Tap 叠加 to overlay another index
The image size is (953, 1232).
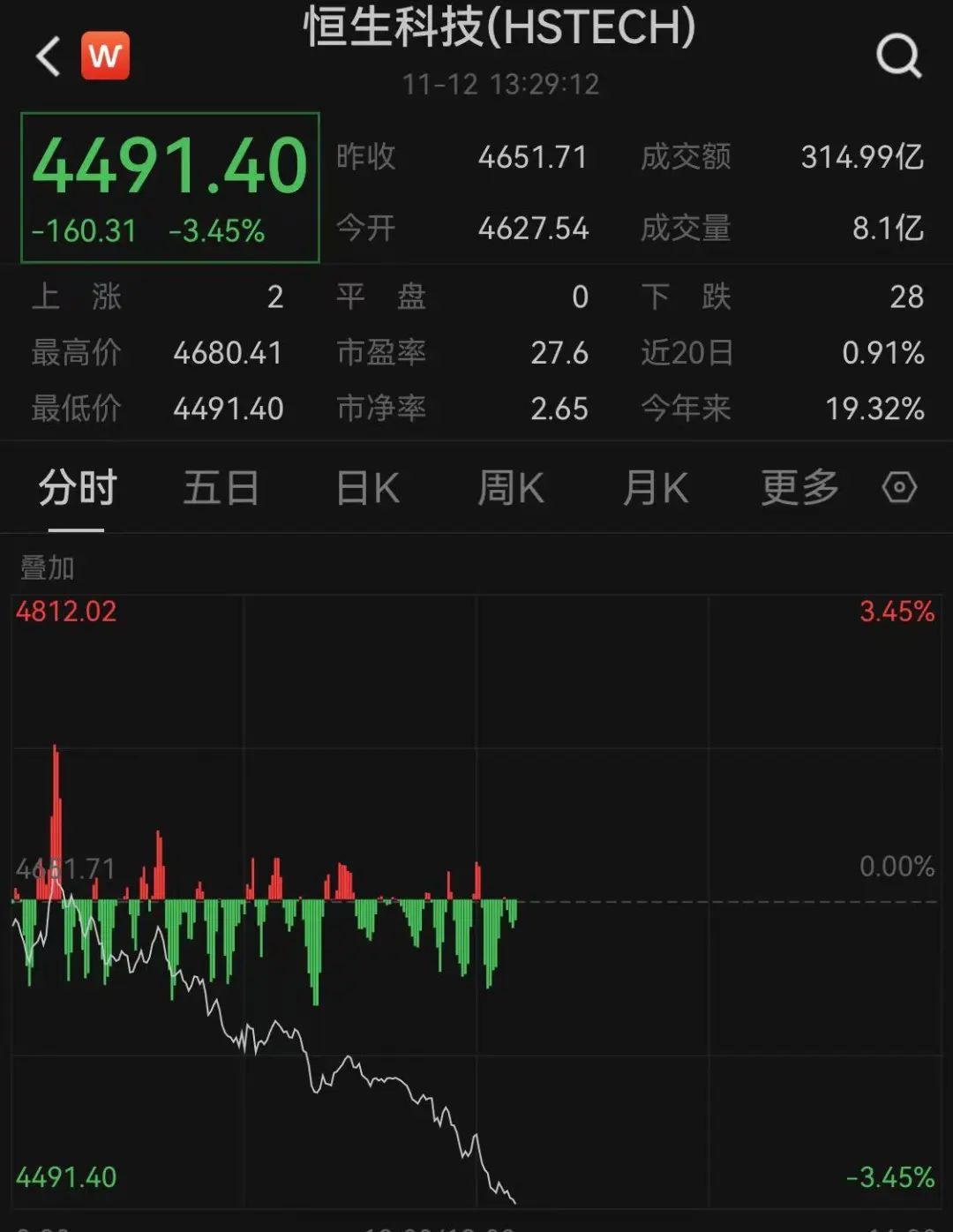[48, 567]
